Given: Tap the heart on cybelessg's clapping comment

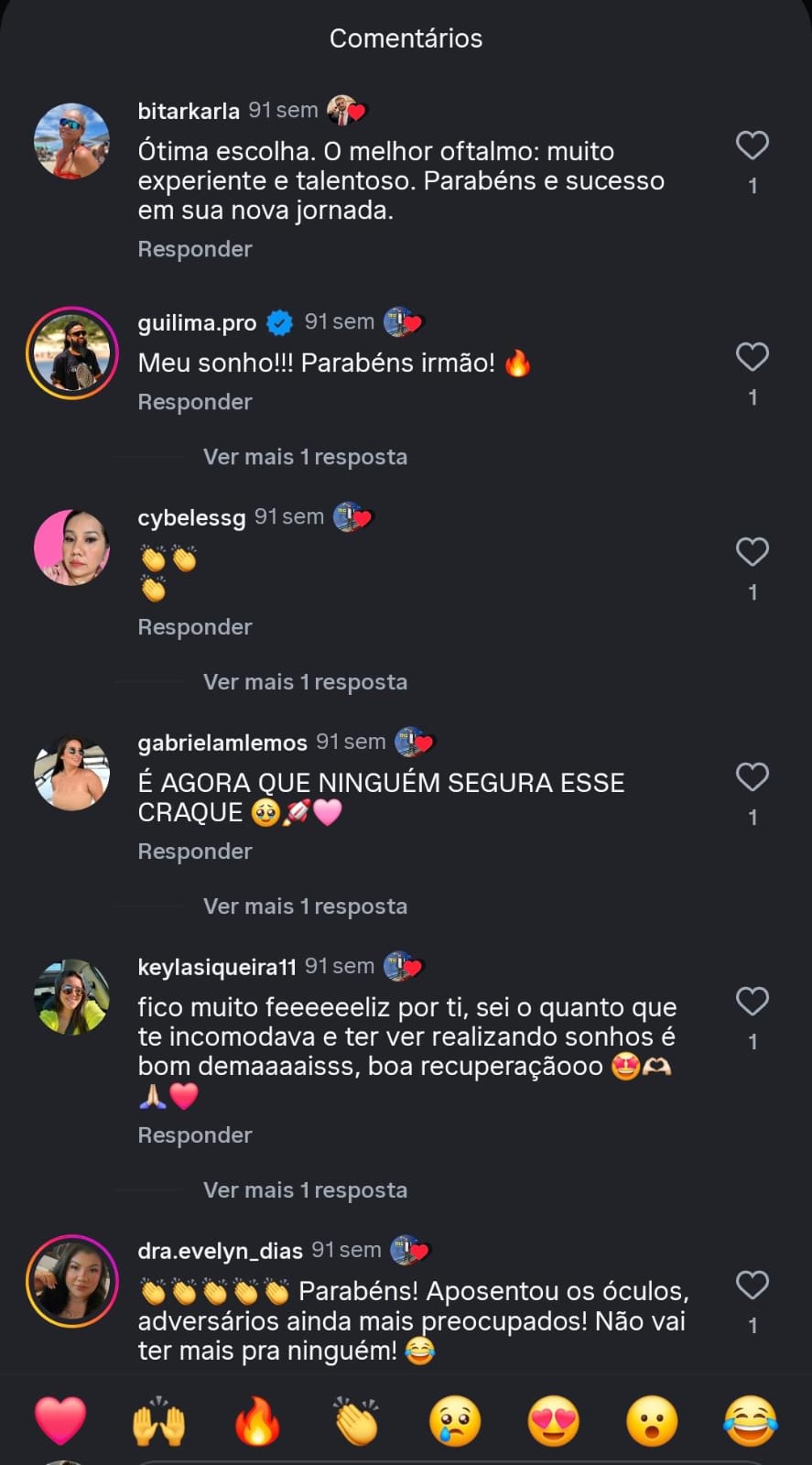Looking at the screenshot, I should coord(752,552).
